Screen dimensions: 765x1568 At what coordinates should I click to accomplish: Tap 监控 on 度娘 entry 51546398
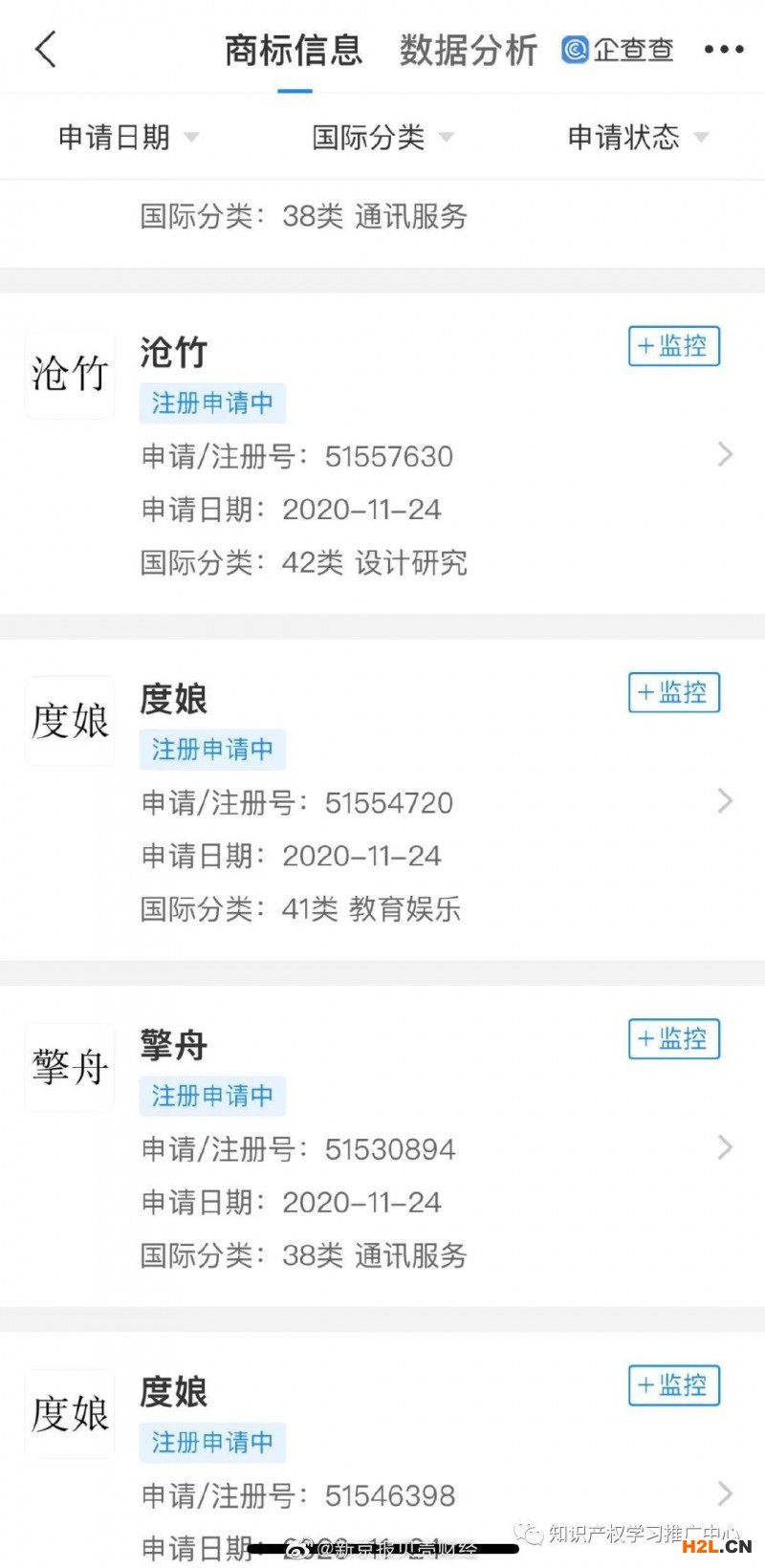pyautogui.click(x=673, y=1385)
